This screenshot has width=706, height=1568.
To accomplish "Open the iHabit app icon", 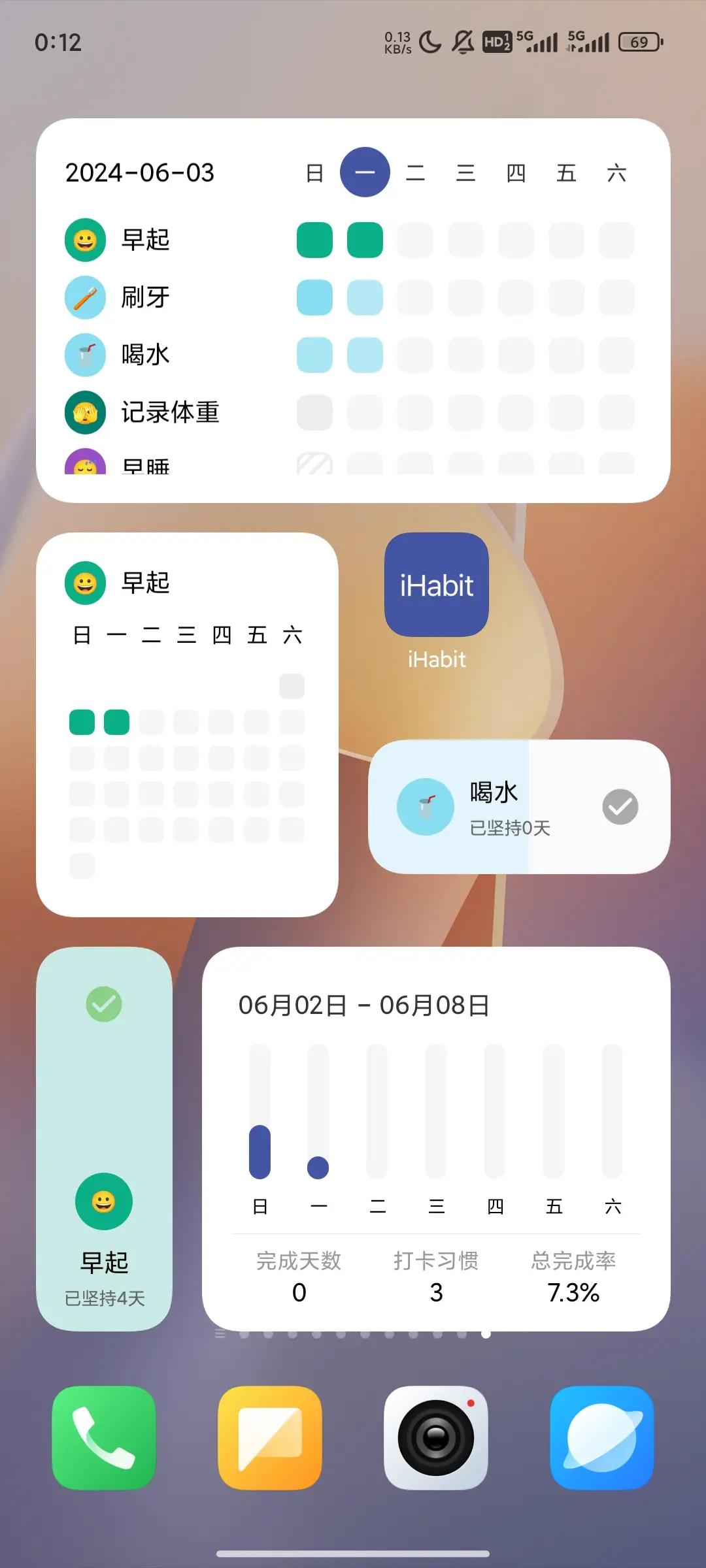I will tap(436, 585).
